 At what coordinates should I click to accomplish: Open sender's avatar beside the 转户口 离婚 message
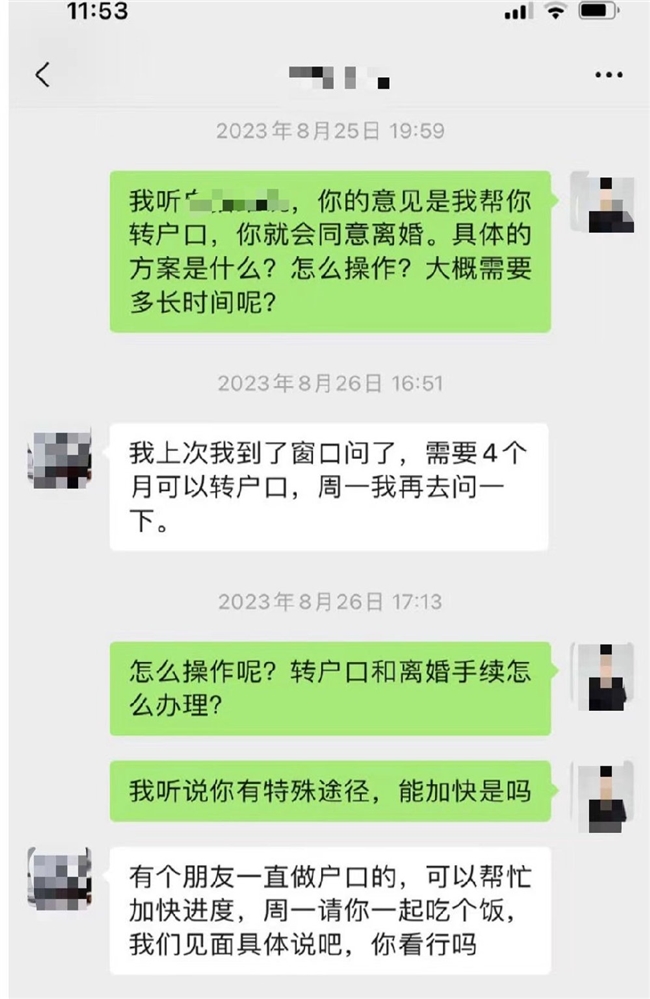click(603, 203)
